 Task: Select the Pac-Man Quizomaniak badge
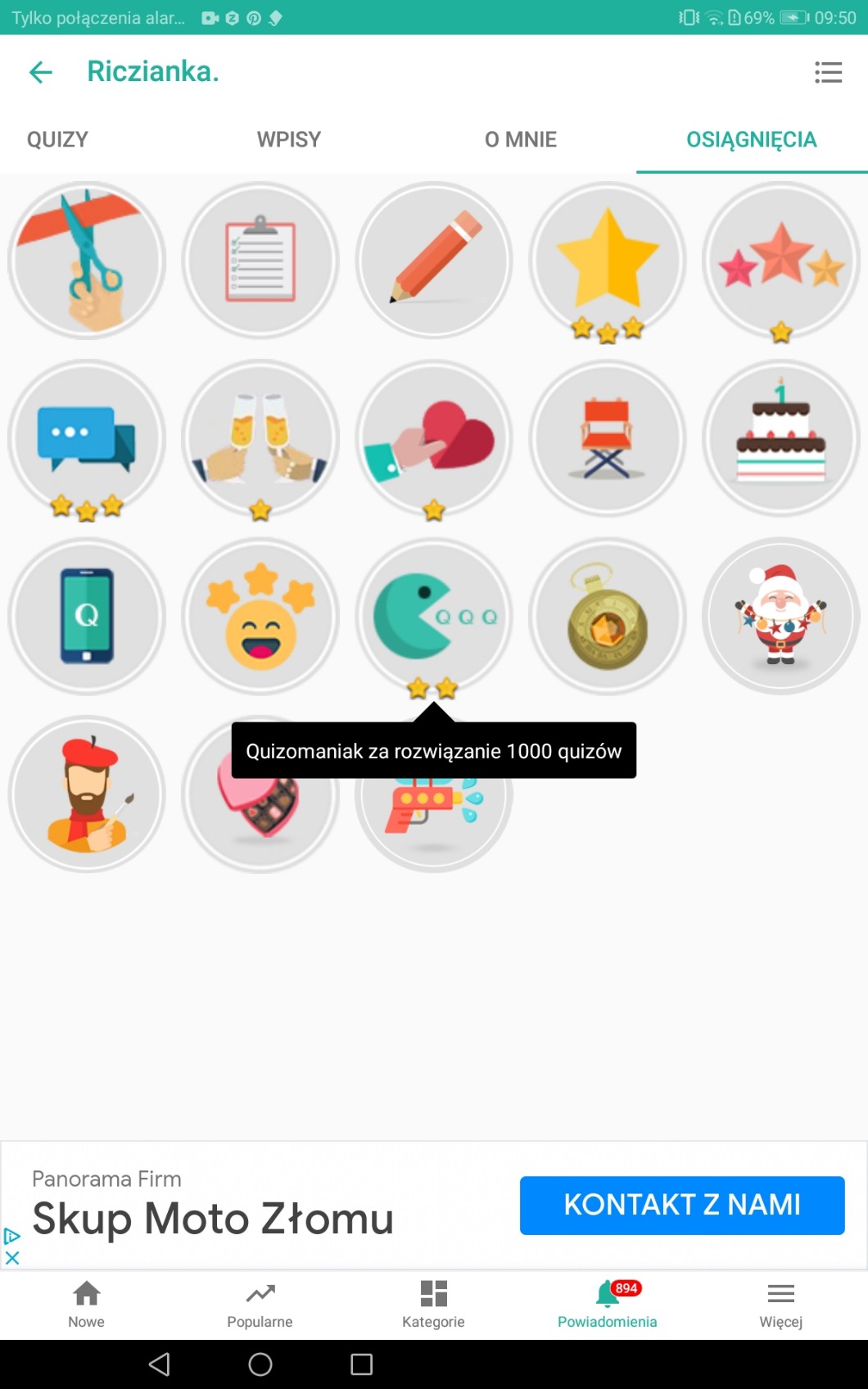434,616
